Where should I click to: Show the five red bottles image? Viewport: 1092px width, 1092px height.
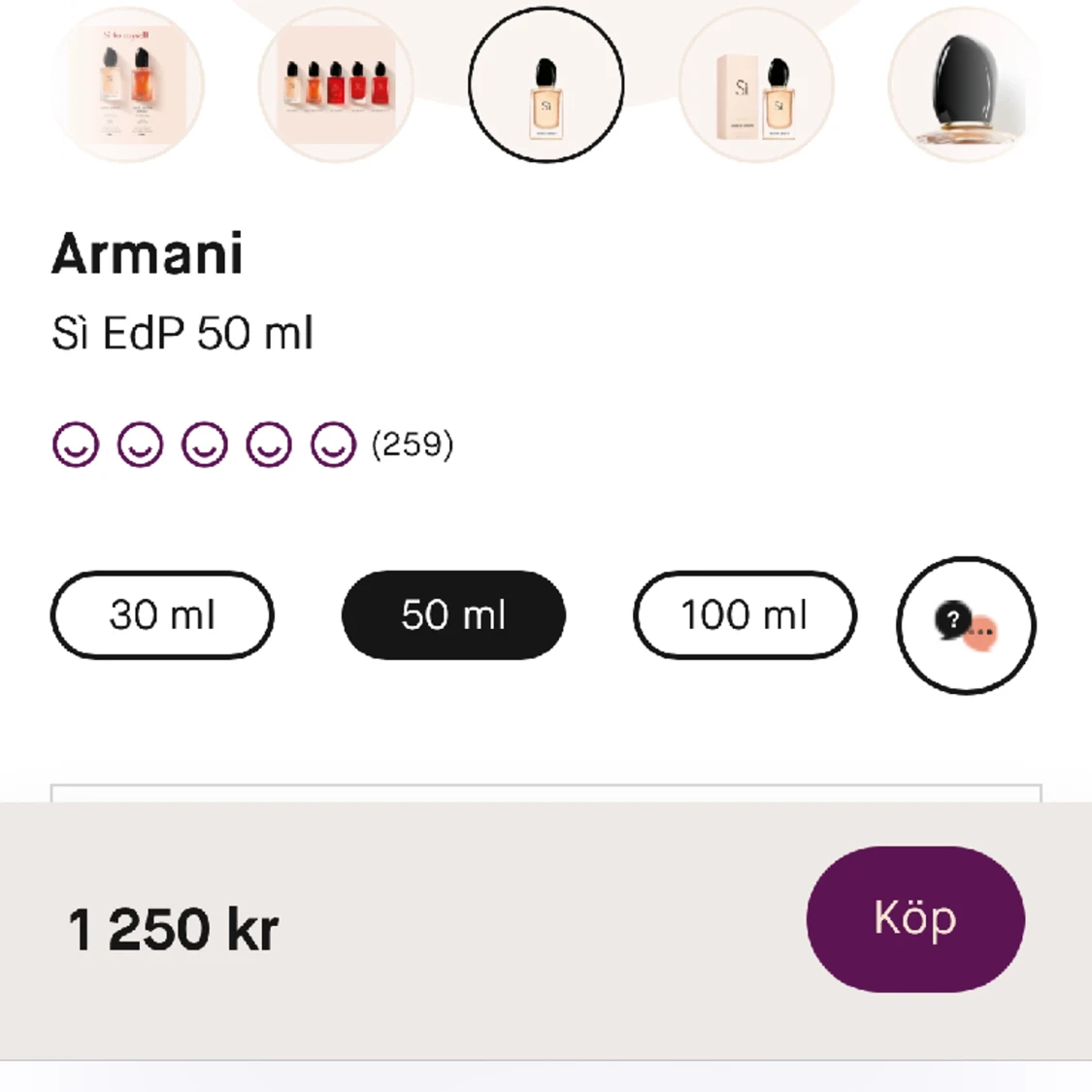(x=336, y=84)
